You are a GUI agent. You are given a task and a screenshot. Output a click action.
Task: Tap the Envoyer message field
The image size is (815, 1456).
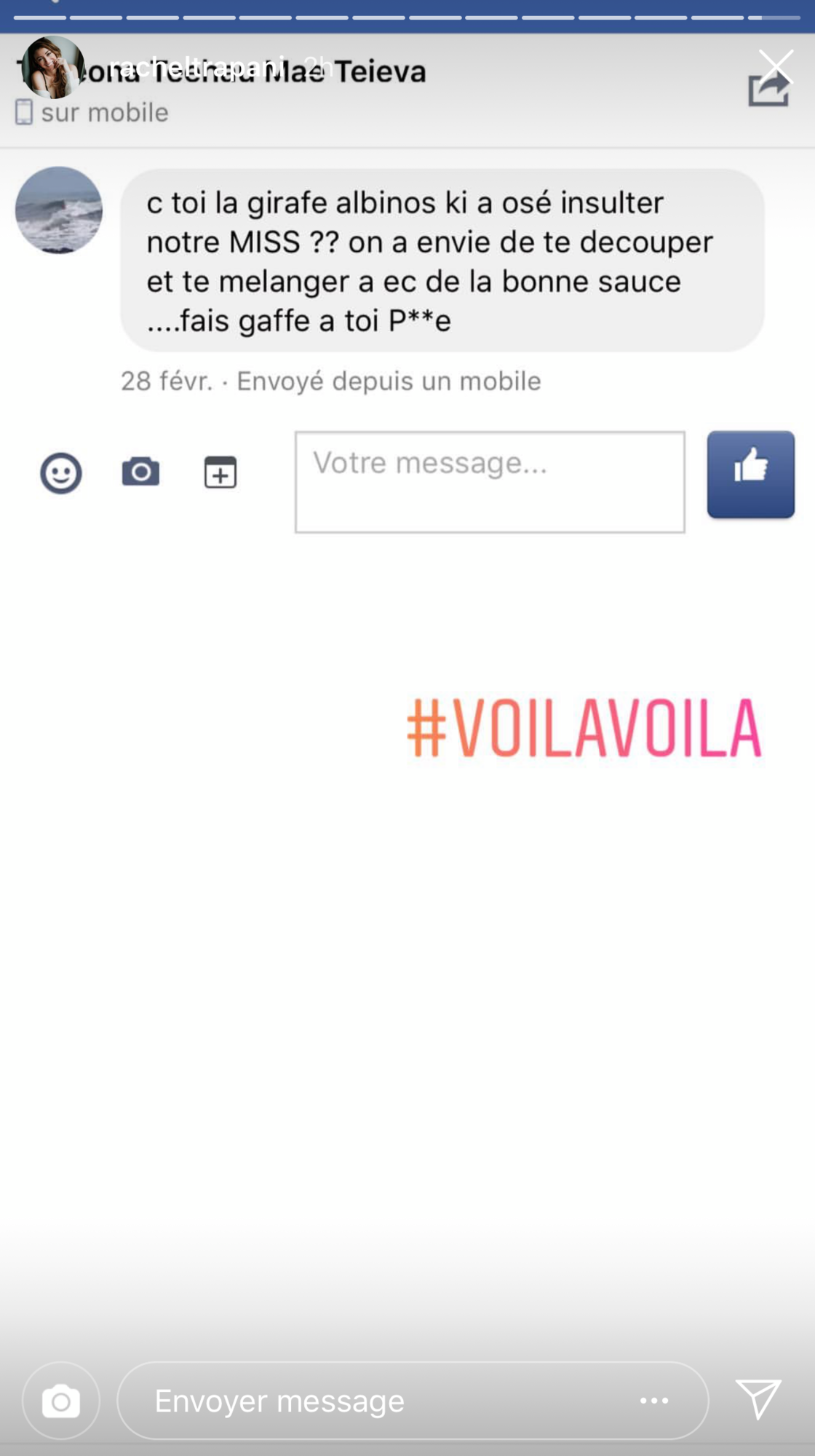[364, 1401]
